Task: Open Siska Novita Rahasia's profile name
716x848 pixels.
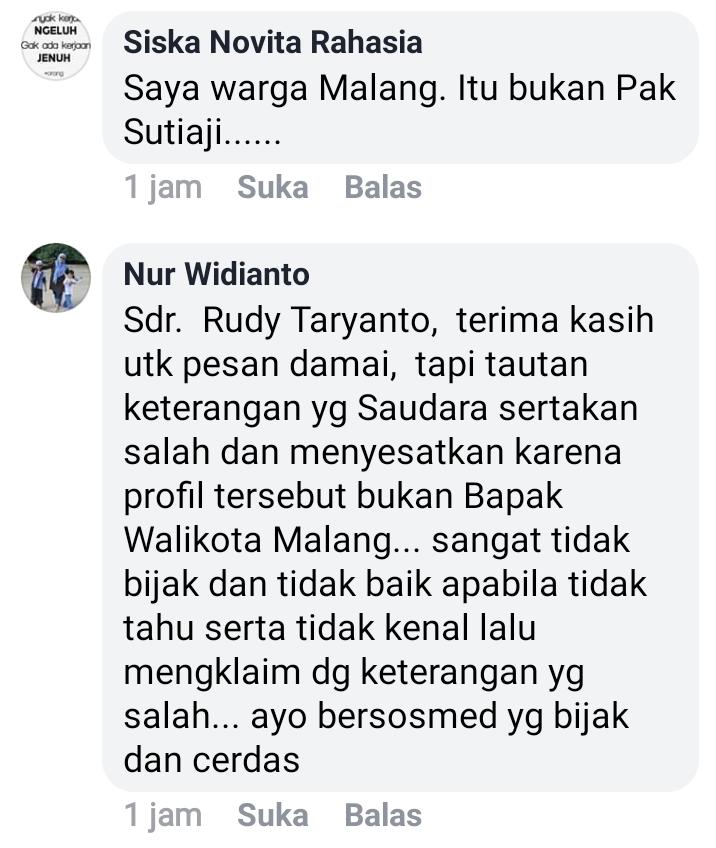Action: (x=273, y=42)
